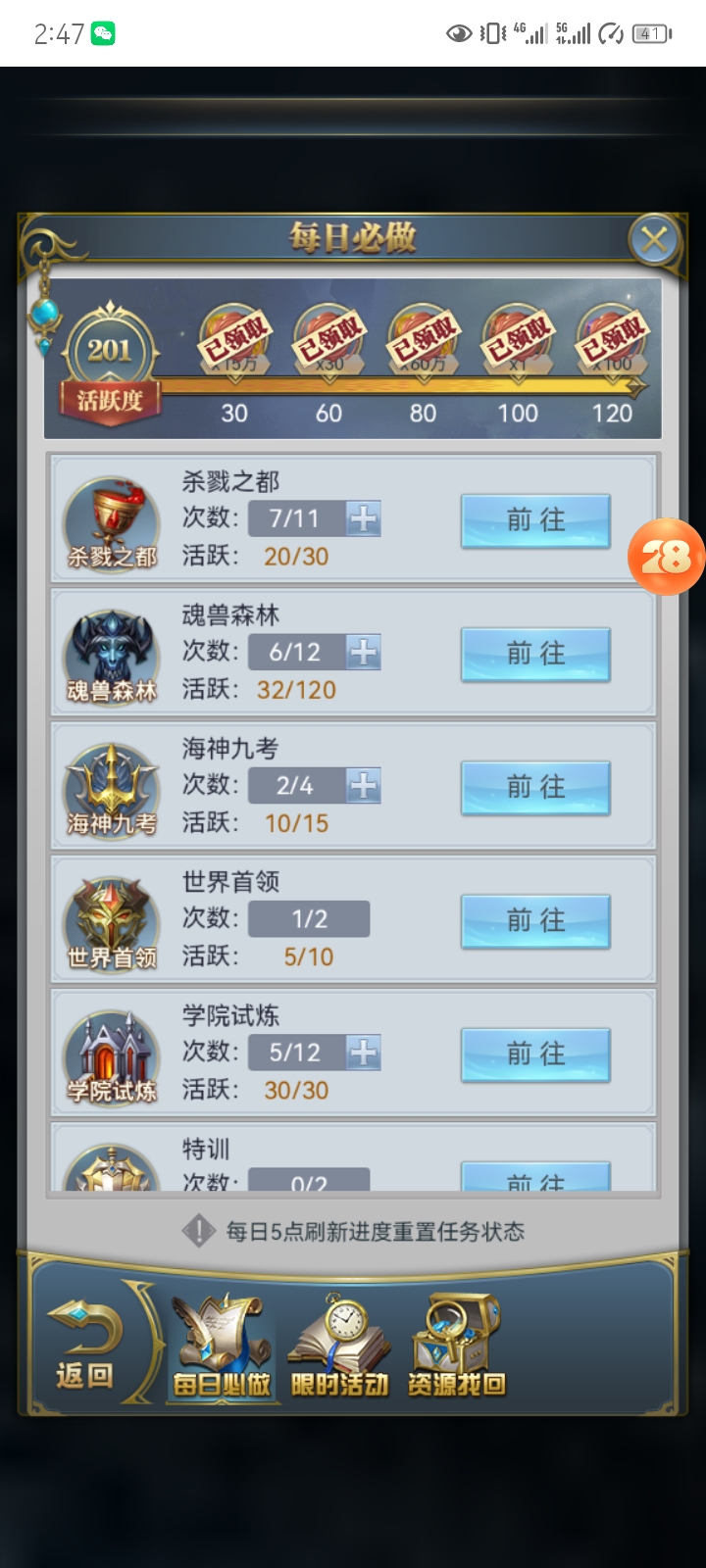This screenshot has width=706, height=1568.
Task: Close the 每日必做 panel
Action: pyautogui.click(x=654, y=240)
